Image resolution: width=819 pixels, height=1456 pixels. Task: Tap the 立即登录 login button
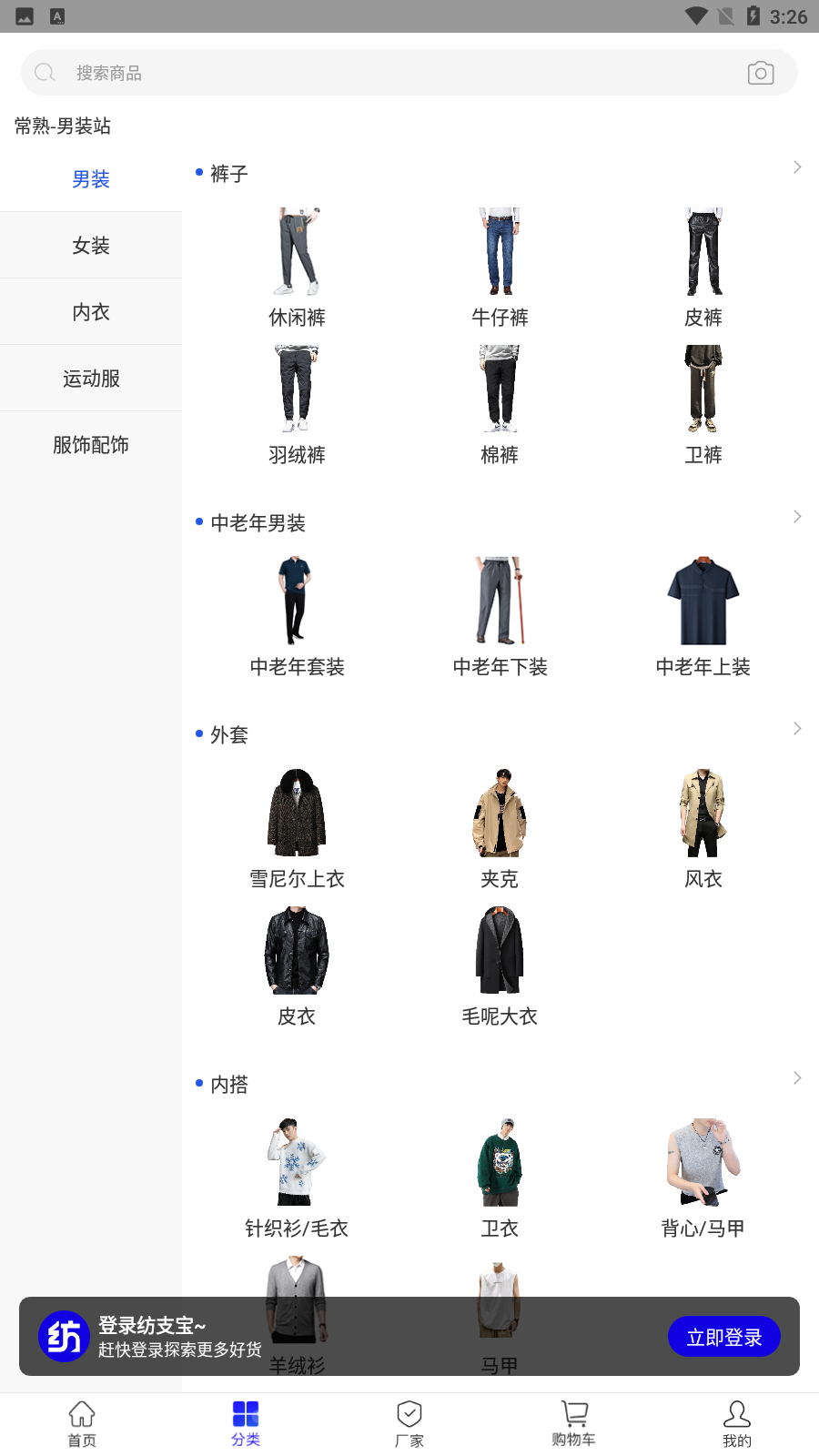coord(724,1337)
